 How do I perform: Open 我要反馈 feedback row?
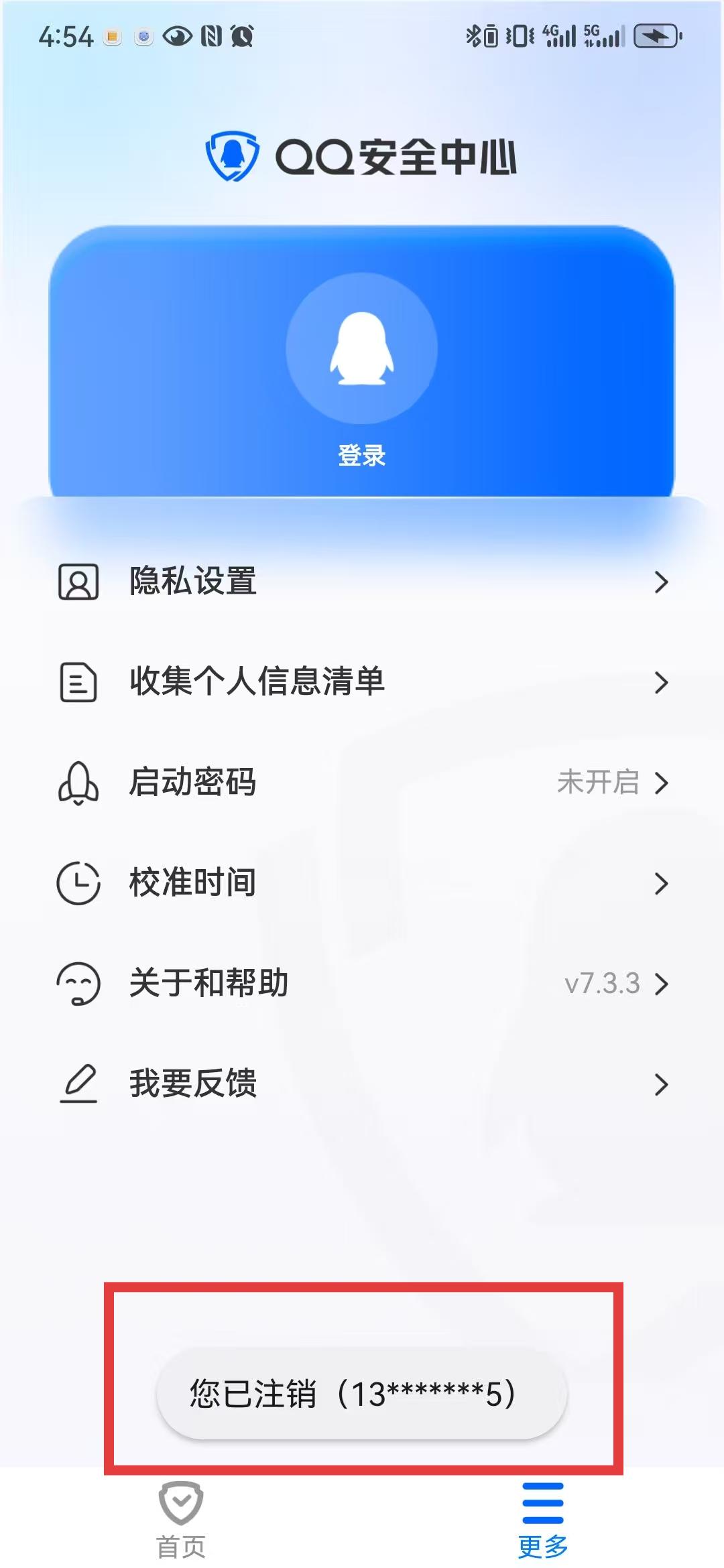click(362, 1084)
